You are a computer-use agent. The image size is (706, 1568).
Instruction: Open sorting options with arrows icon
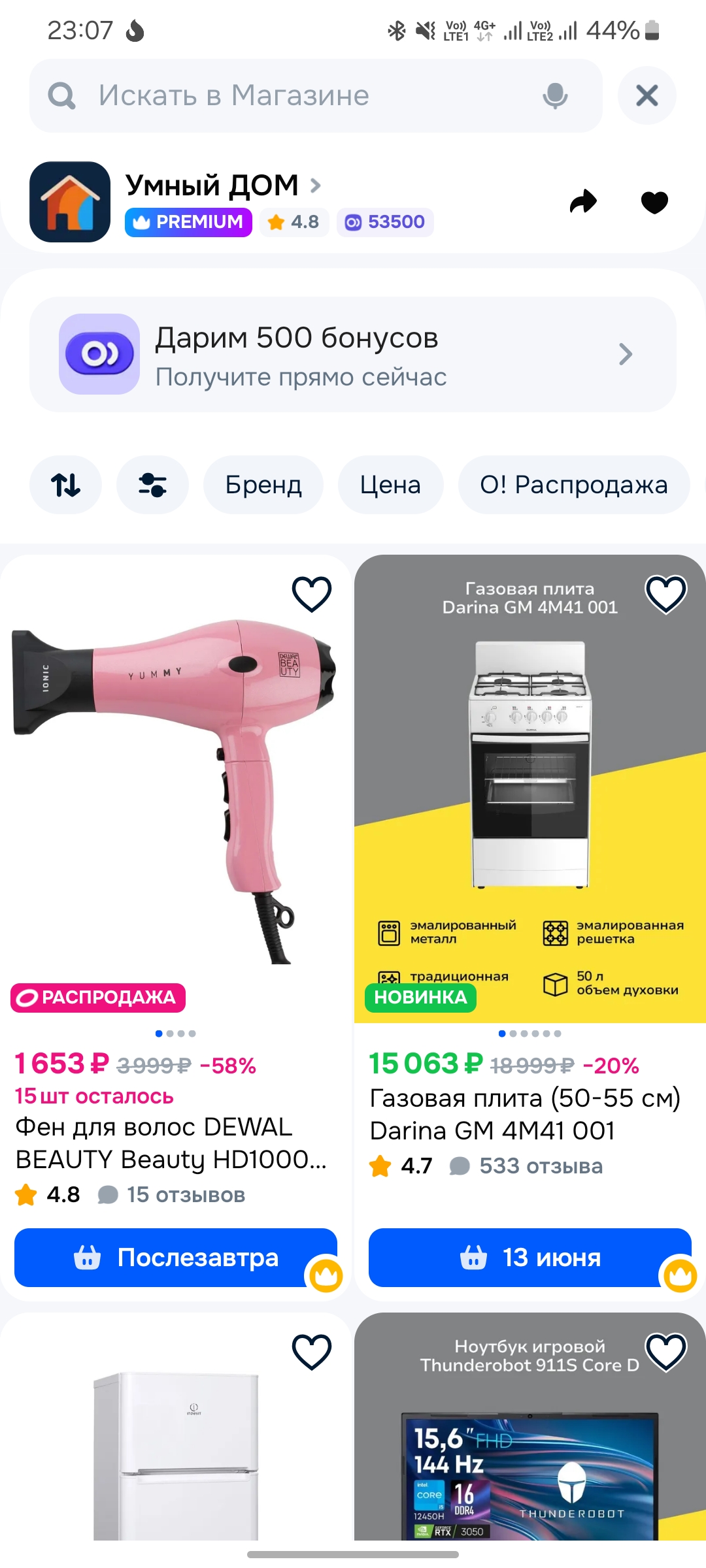tap(65, 485)
